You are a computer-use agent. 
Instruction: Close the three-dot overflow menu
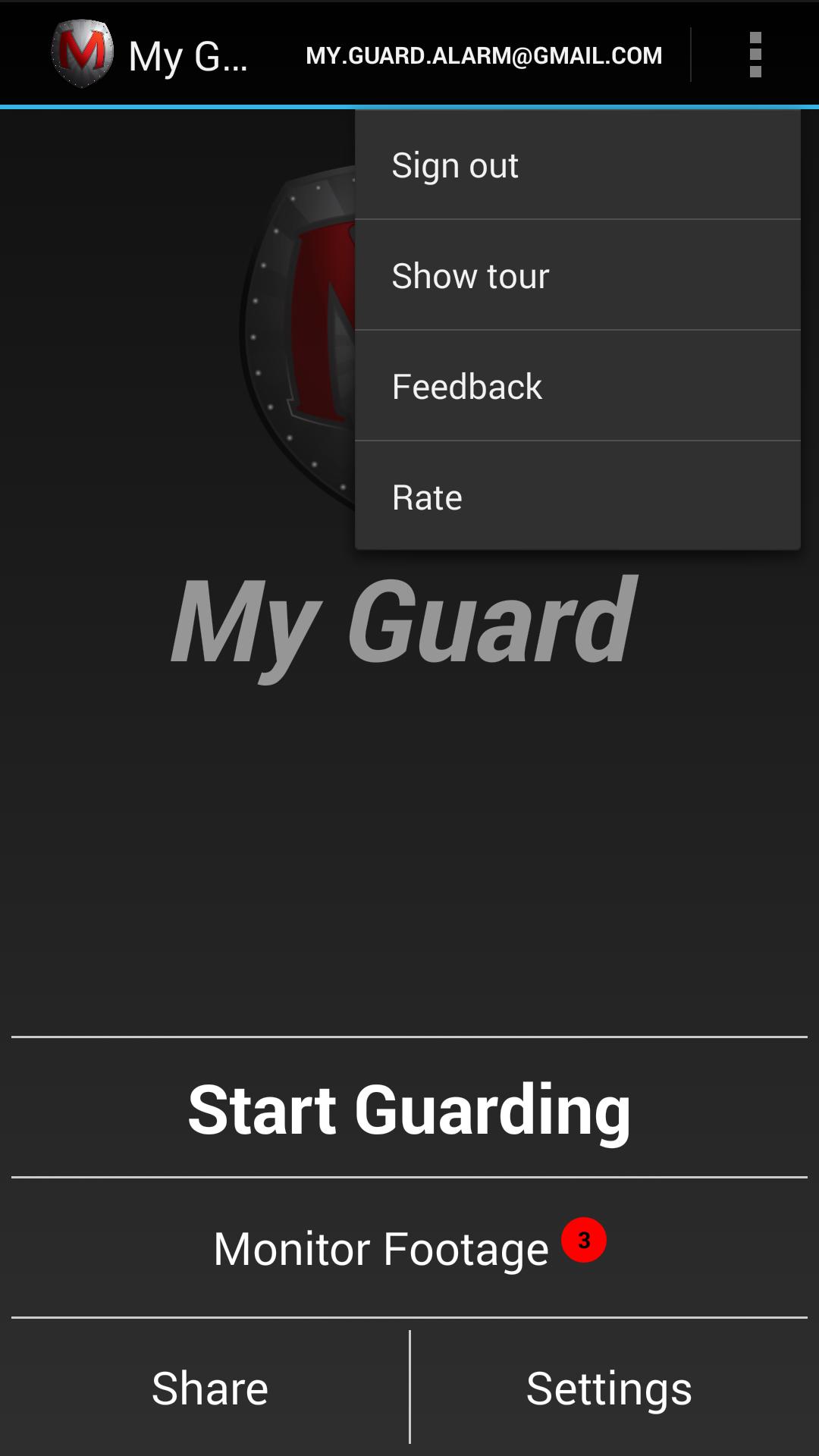[755, 55]
